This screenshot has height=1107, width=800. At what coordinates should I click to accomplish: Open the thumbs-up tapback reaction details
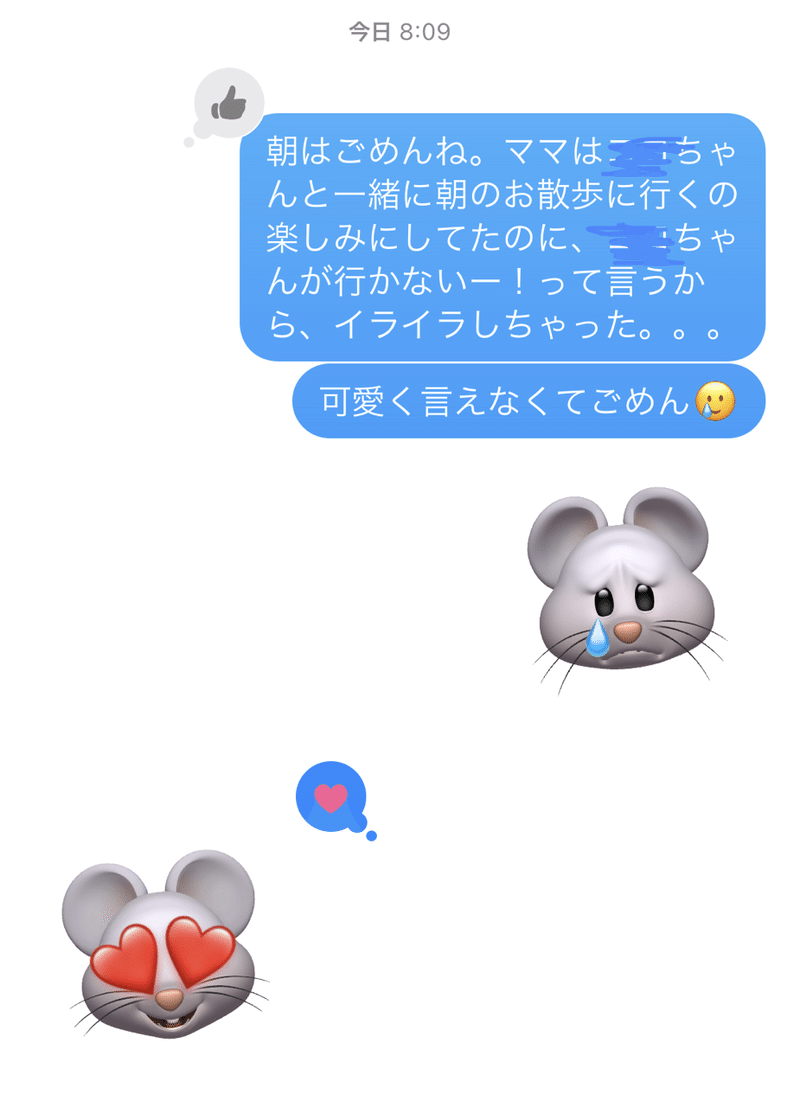pyautogui.click(x=229, y=102)
